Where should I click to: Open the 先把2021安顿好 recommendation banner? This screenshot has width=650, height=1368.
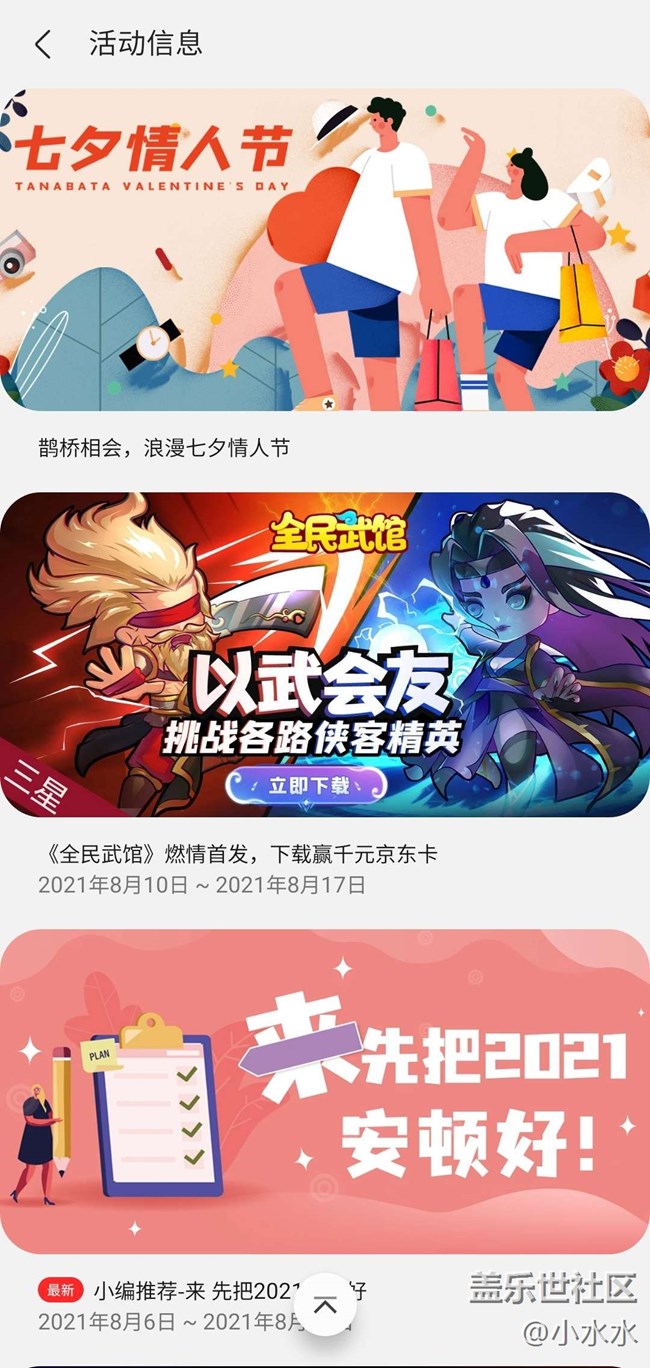point(325,1090)
